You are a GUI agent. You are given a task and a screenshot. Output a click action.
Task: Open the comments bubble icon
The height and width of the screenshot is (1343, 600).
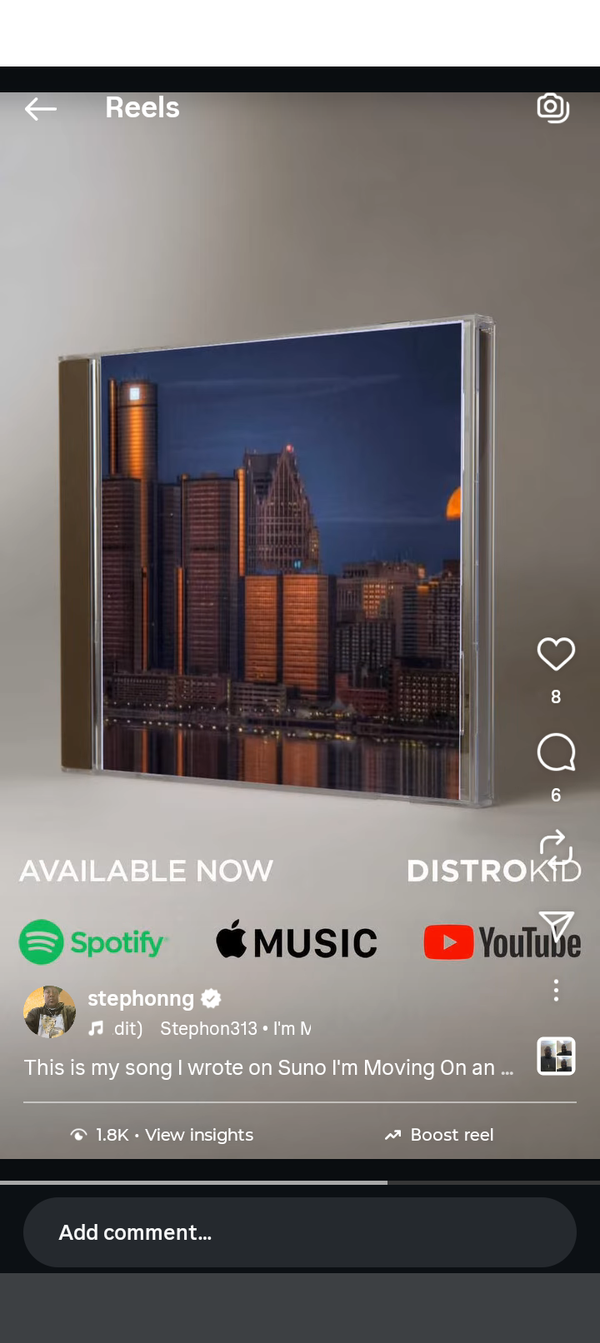556,753
